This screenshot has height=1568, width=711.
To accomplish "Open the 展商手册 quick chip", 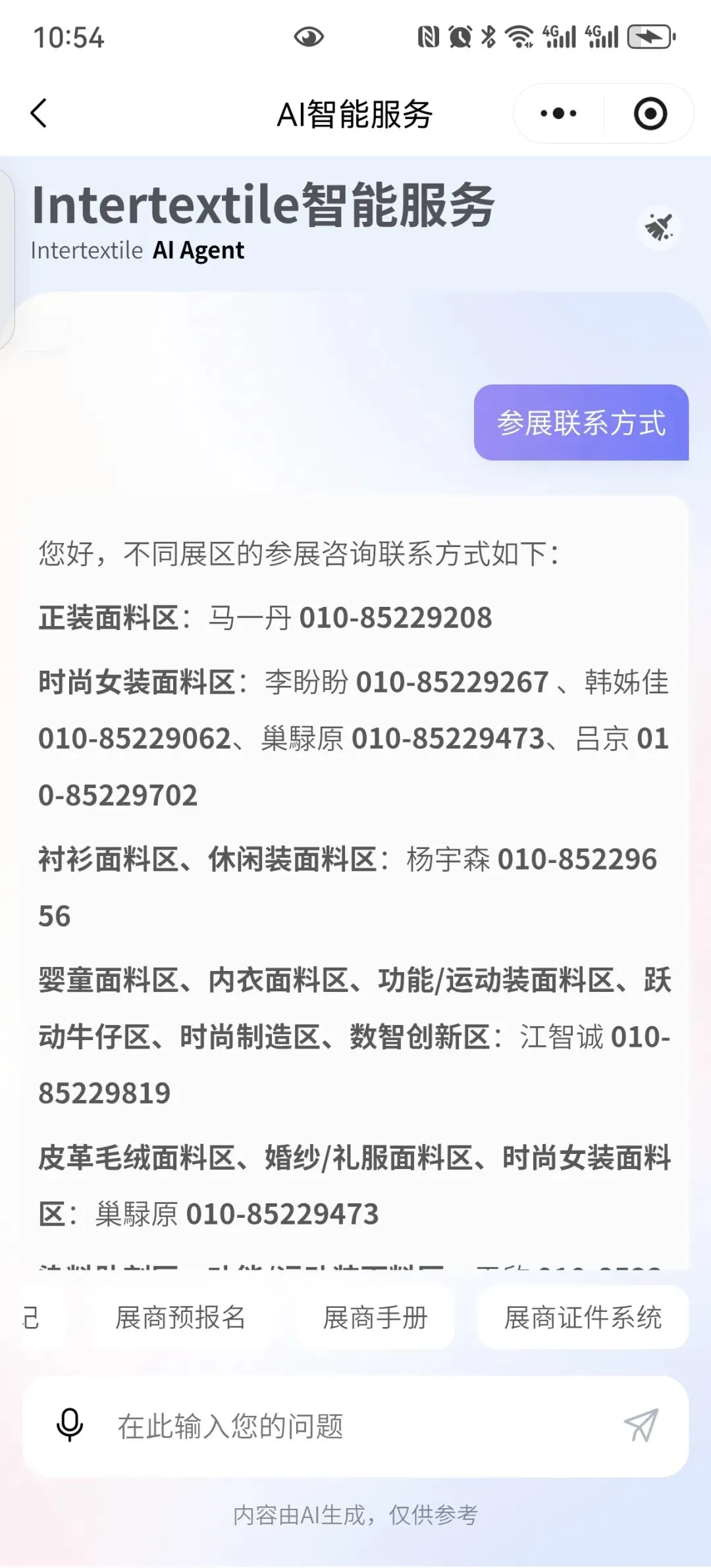I will (x=375, y=1317).
